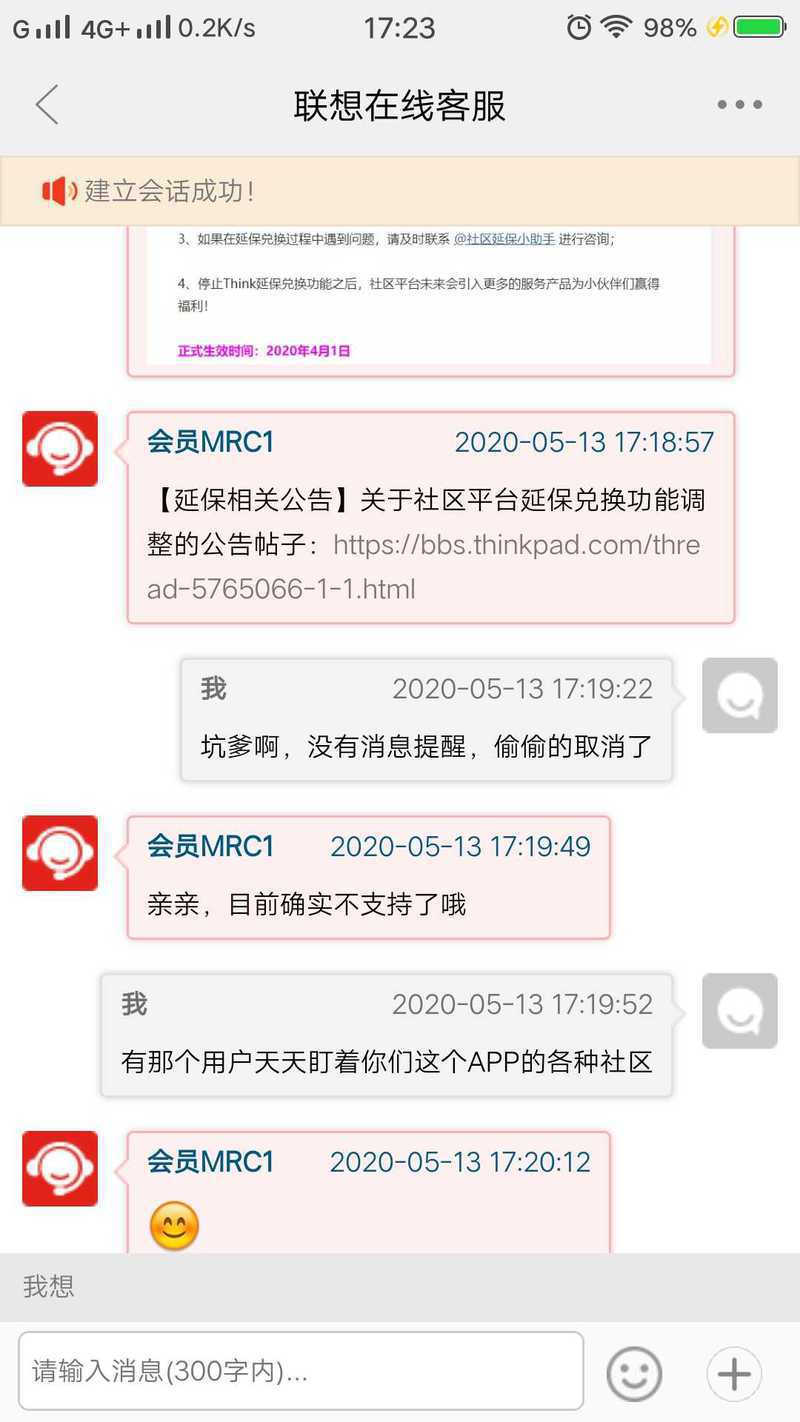The height and width of the screenshot is (1422, 800).
Task: Open the emoji picker smiley
Action: click(x=635, y=1373)
